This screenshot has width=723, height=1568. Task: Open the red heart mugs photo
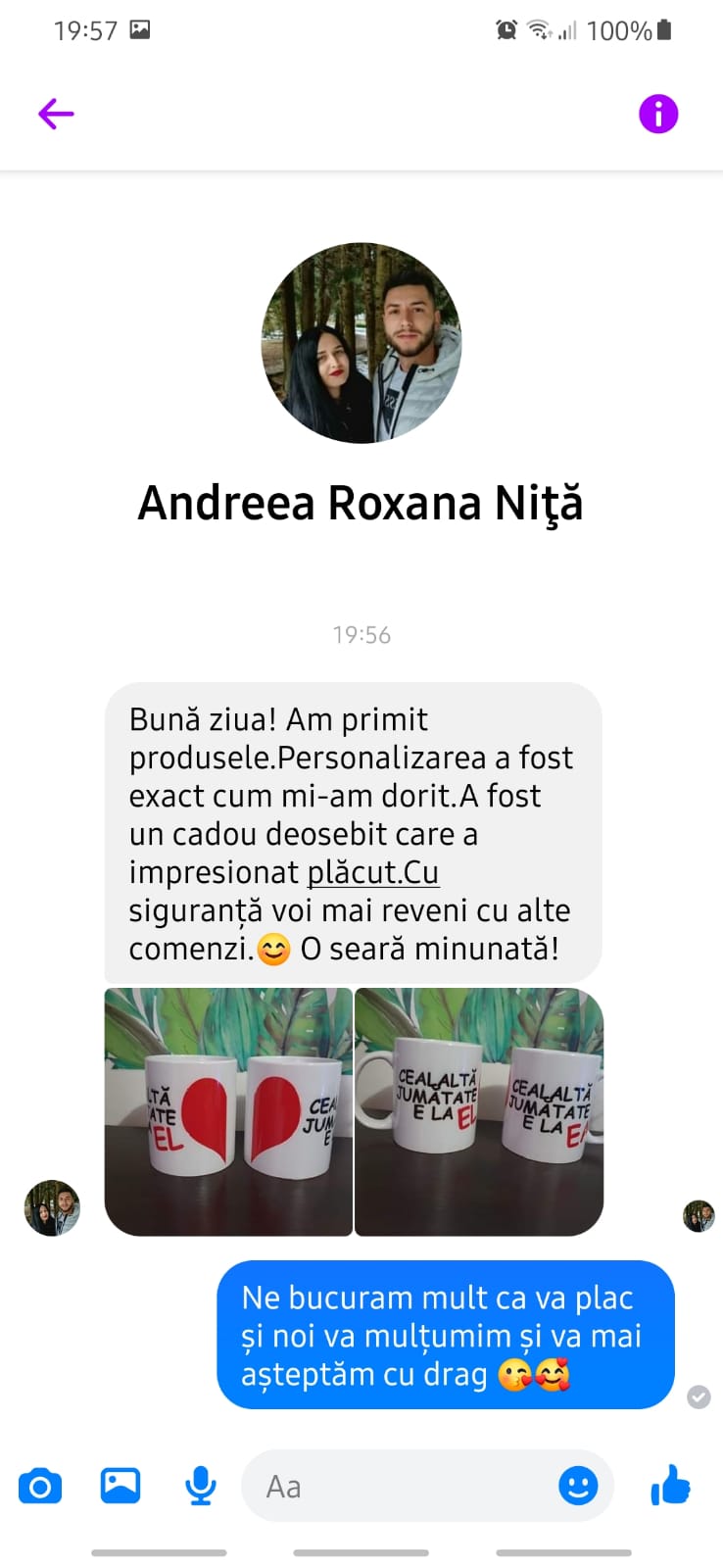pyautogui.click(x=228, y=1111)
